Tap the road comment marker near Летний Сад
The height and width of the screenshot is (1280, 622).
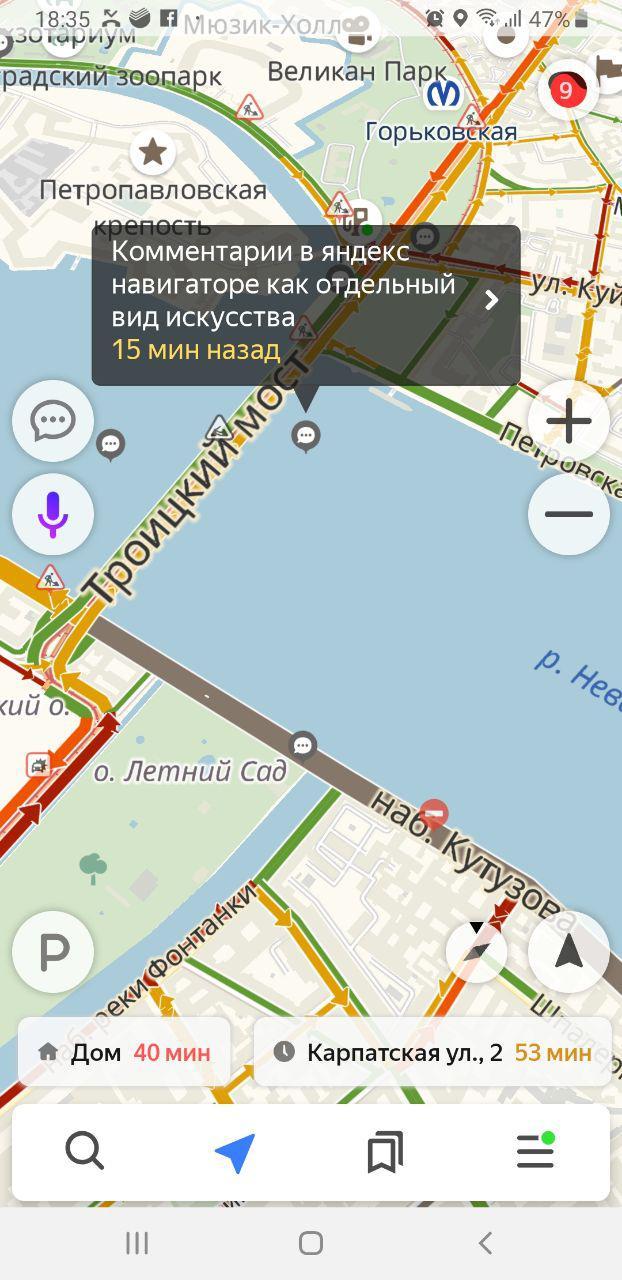pos(302,746)
